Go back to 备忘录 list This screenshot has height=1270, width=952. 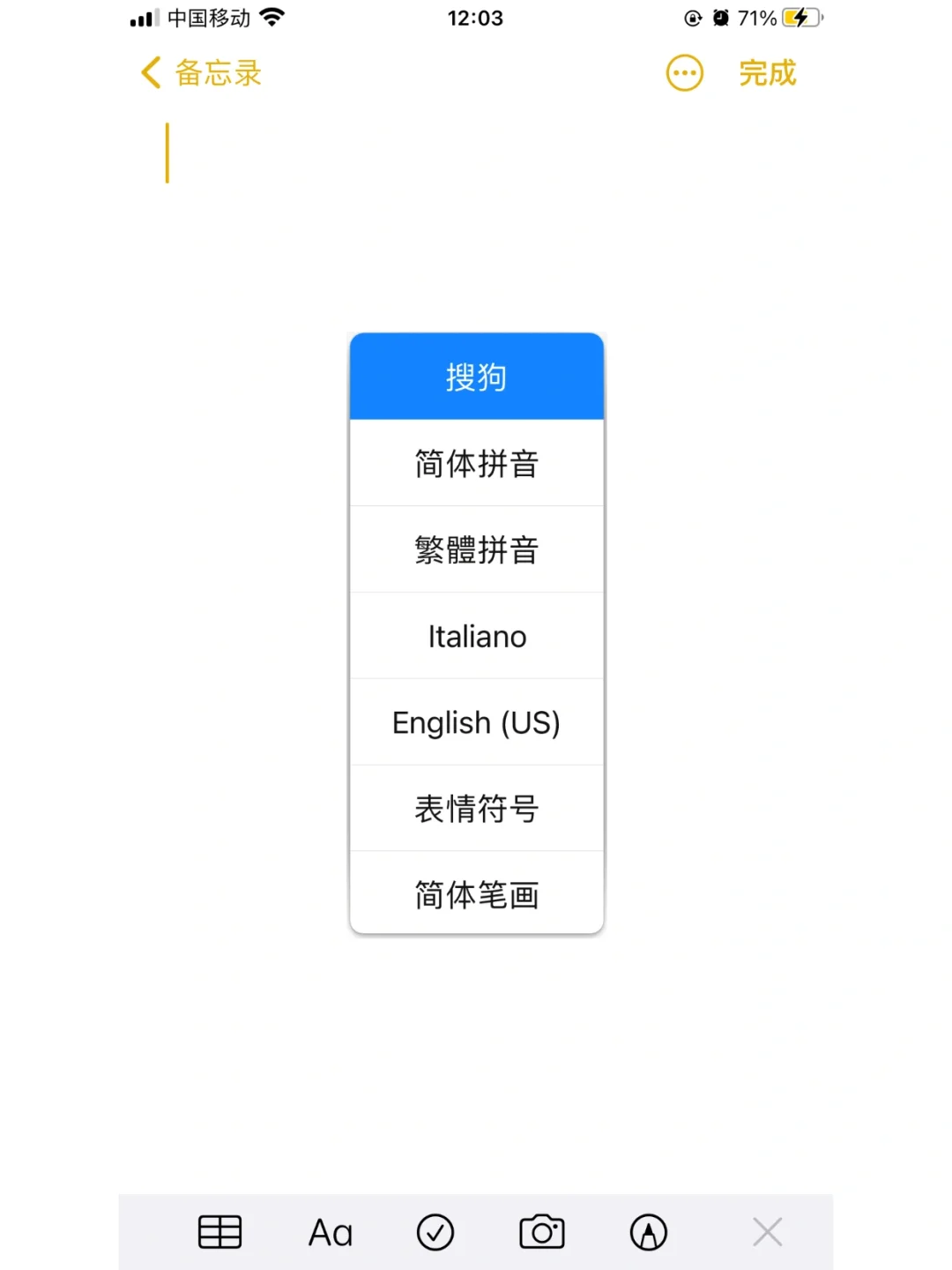coord(202,73)
